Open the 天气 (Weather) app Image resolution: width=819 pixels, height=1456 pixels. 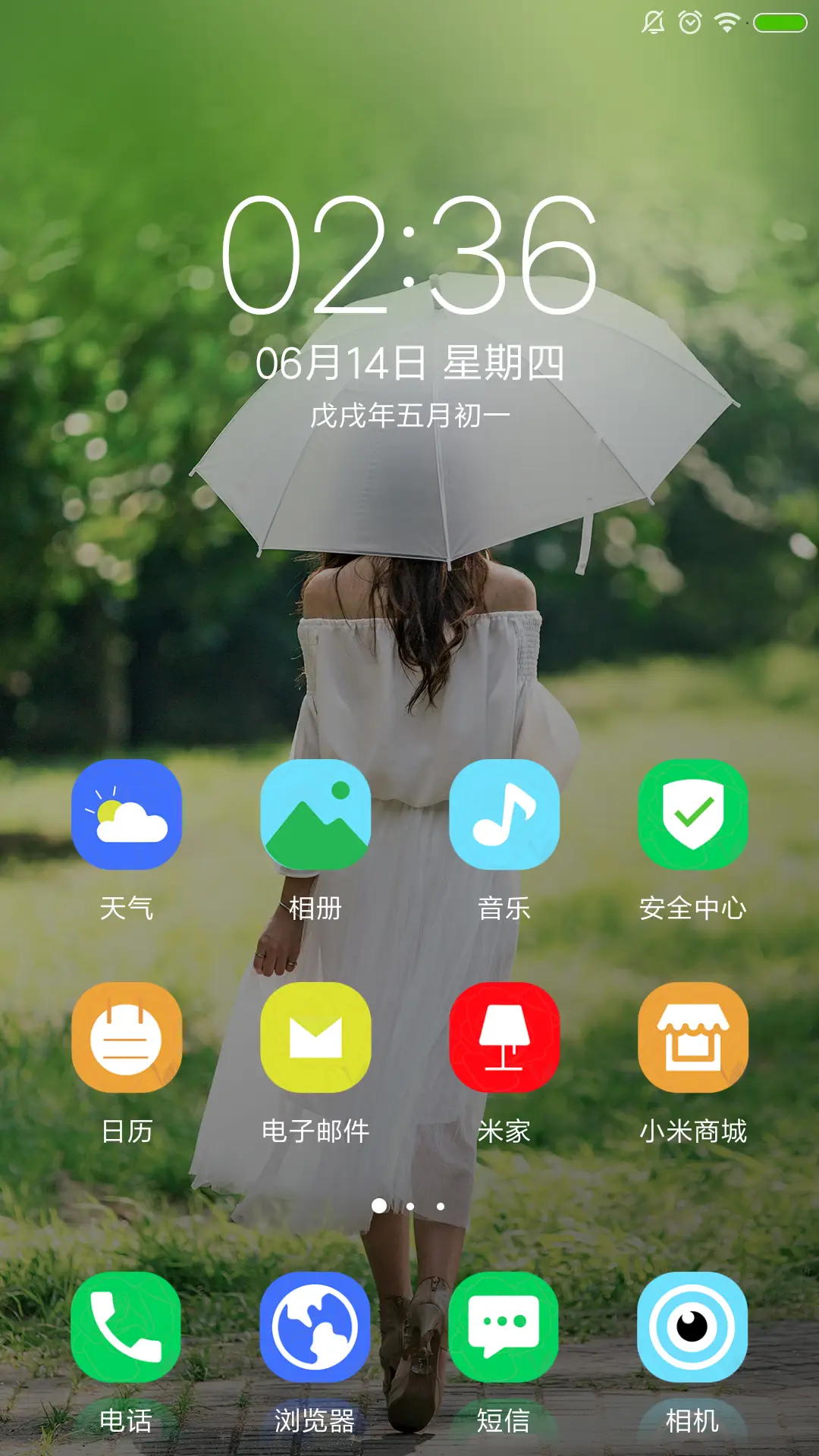coord(125,817)
